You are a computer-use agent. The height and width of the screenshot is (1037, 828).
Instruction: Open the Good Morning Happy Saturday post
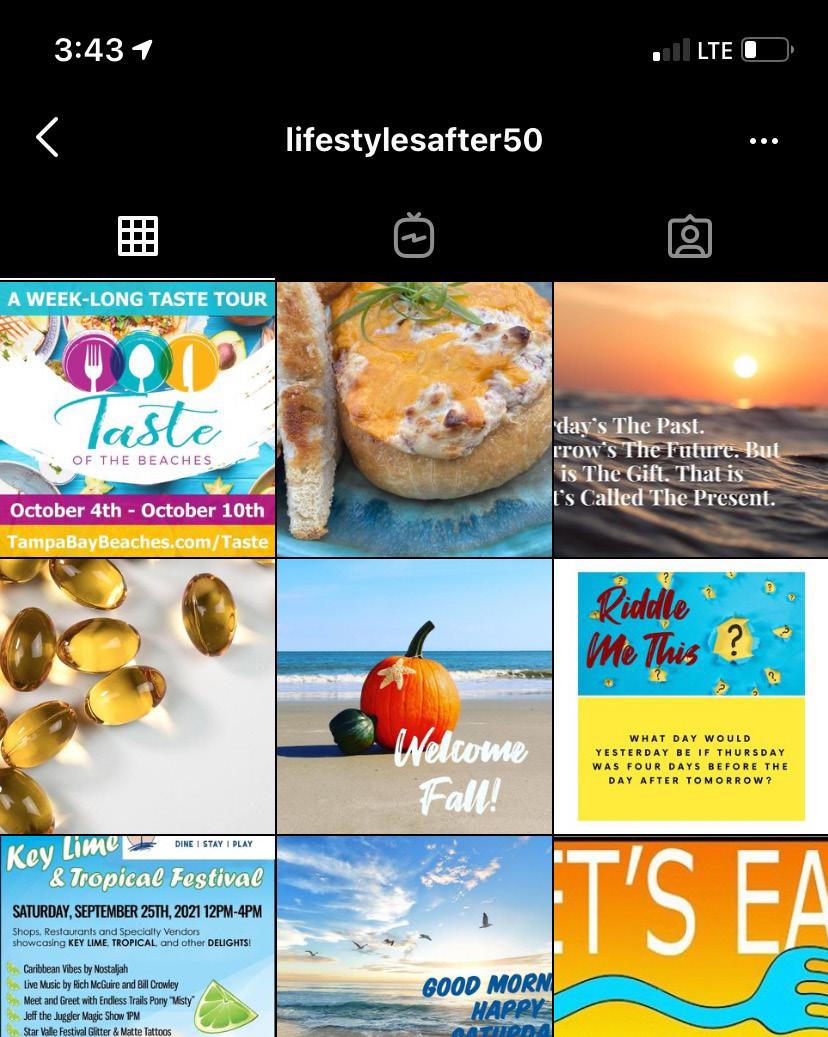414,936
